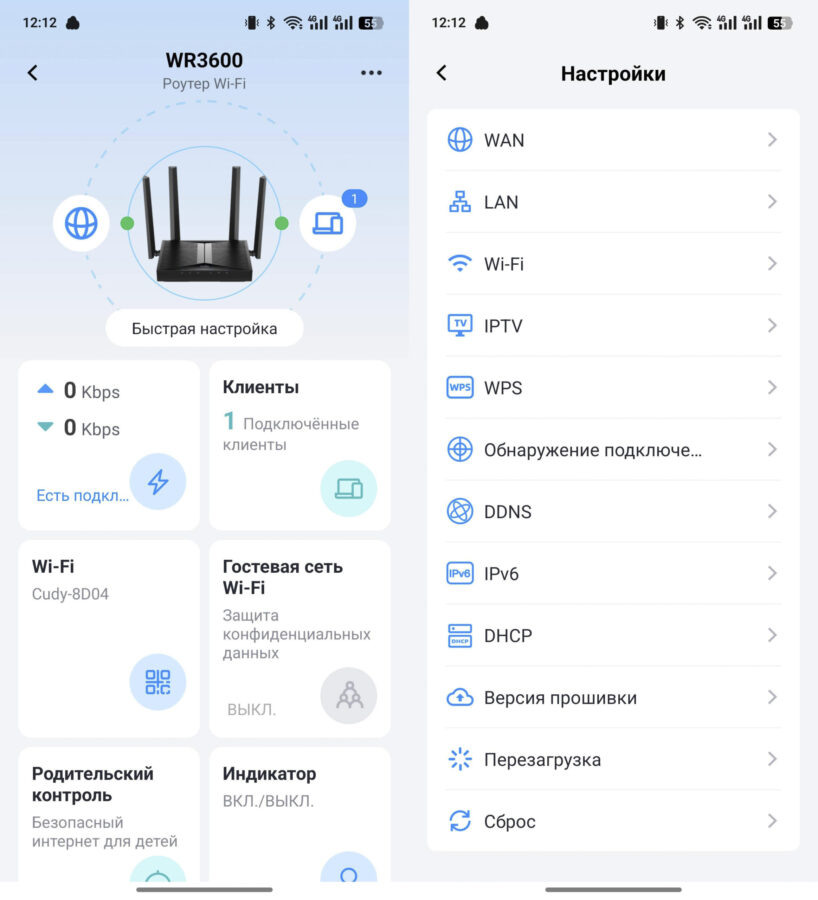Tap the internet globe icon beside router
The height and width of the screenshot is (900, 818).
tap(81, 223)
